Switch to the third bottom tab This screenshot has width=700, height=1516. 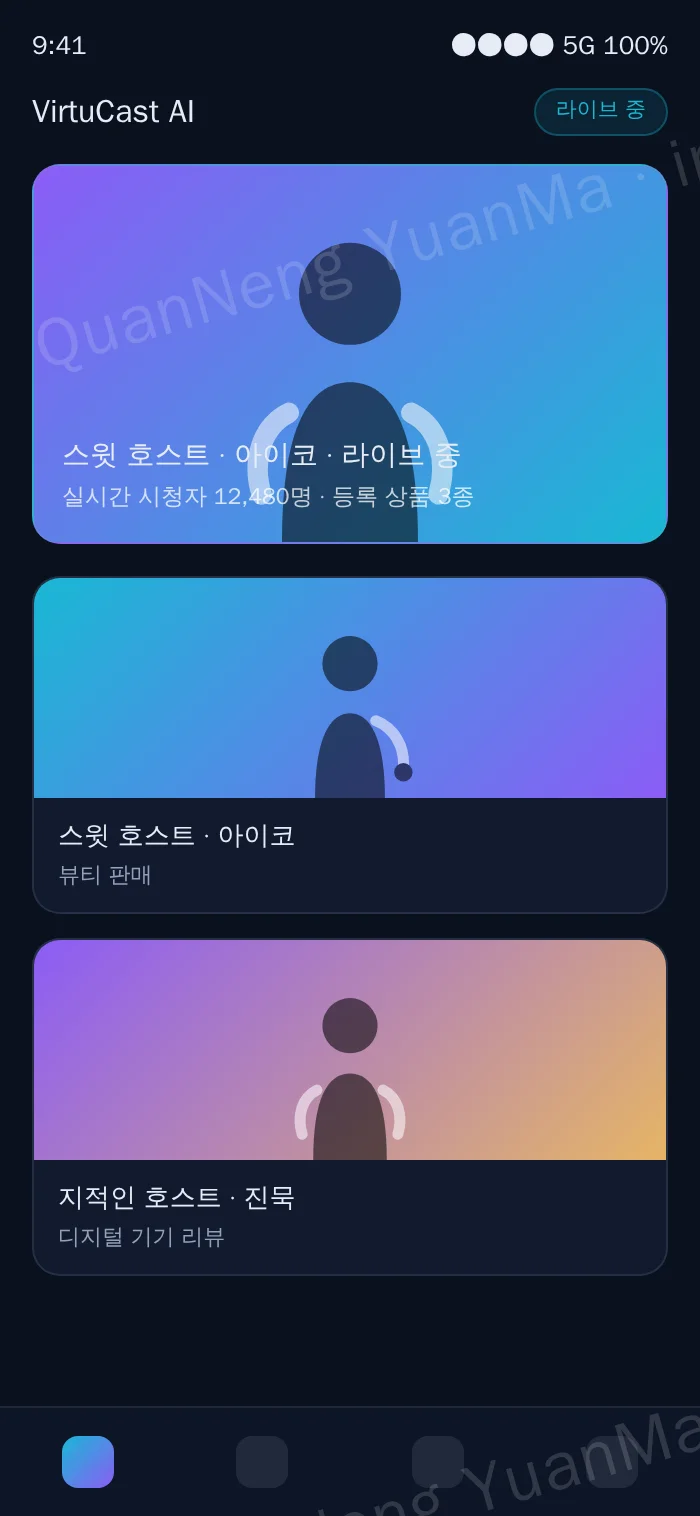click(438, 1462)
